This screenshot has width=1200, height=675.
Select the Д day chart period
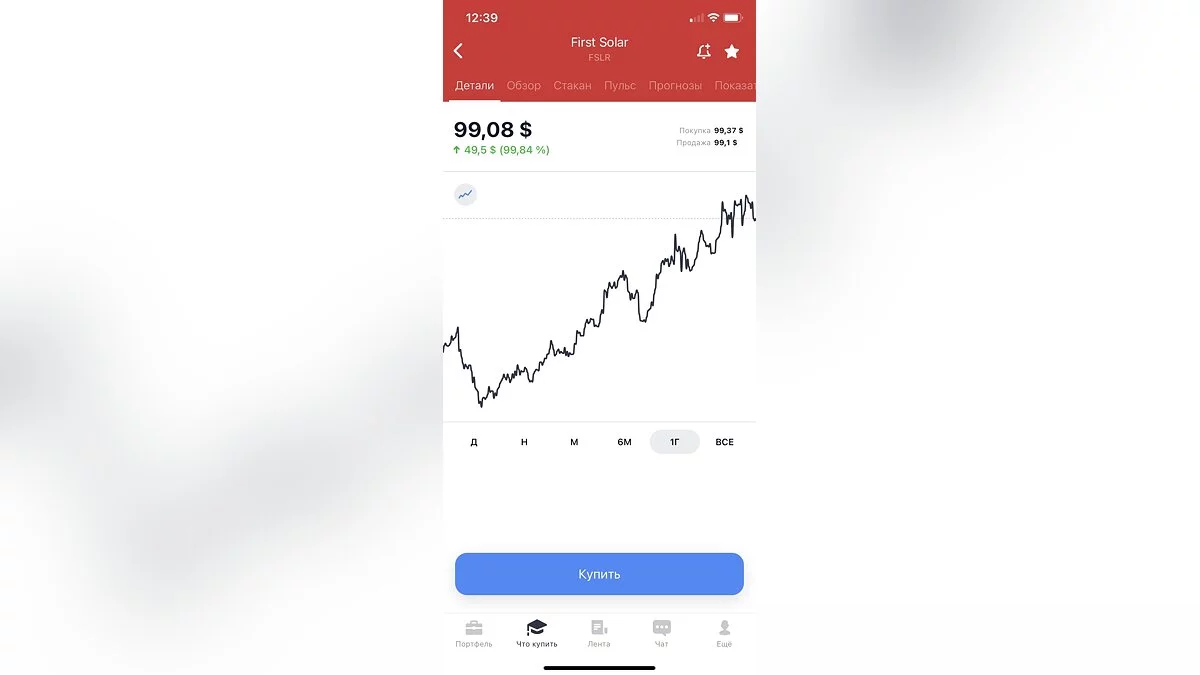474,442
